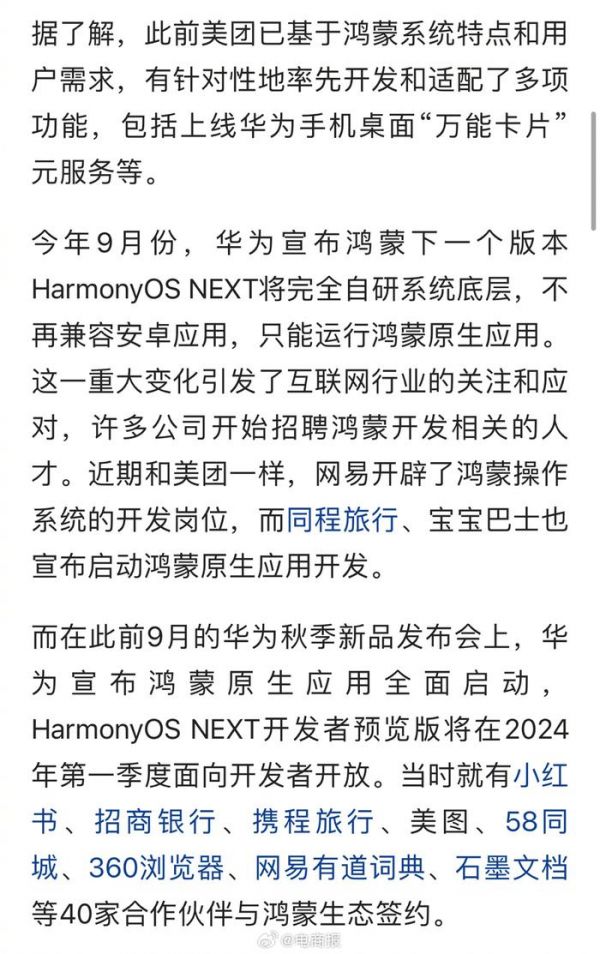
Task: Follow the 携程旅行 link
Action: pos(318,822)
